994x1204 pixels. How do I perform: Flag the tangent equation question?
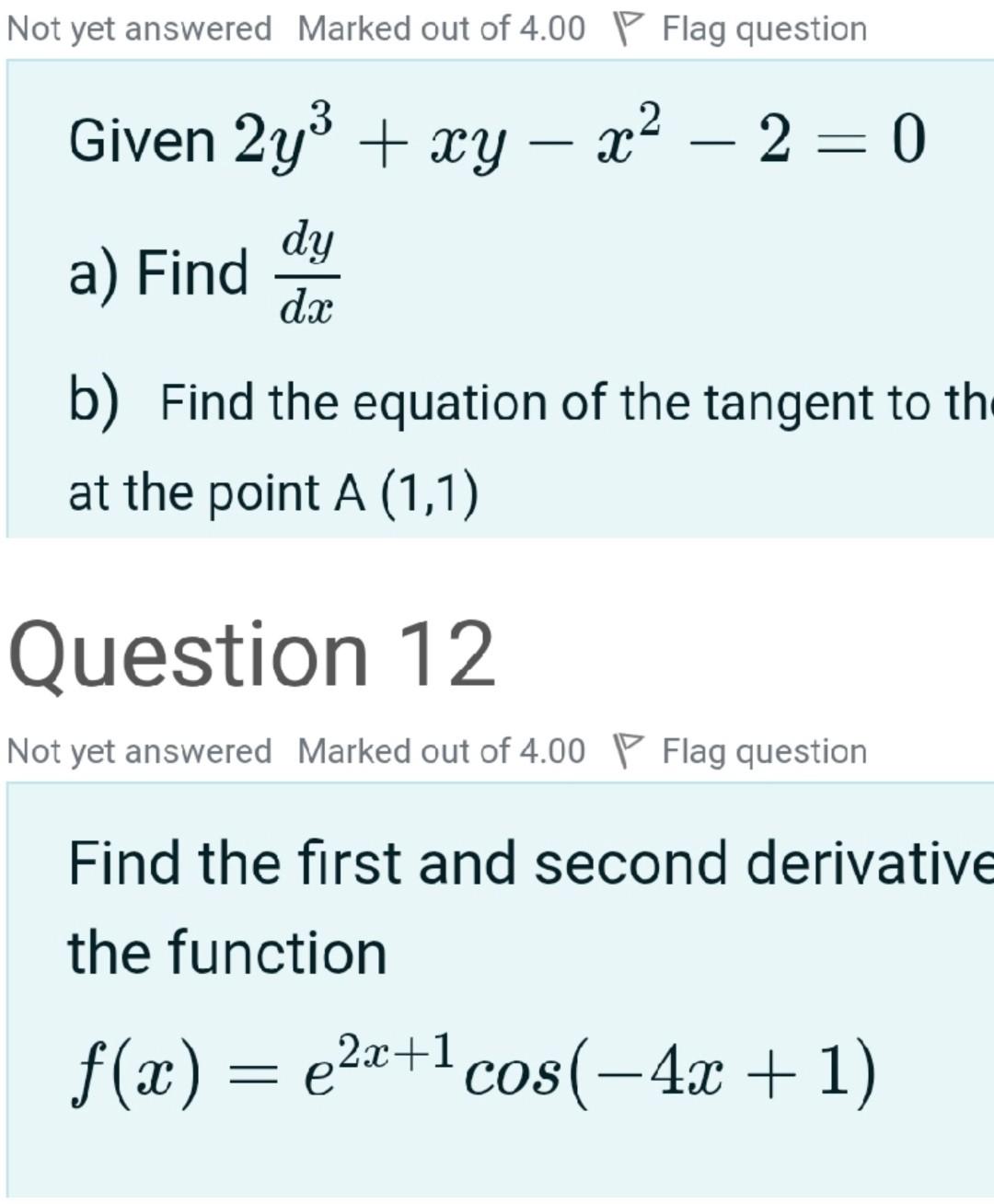click(741, 29)
